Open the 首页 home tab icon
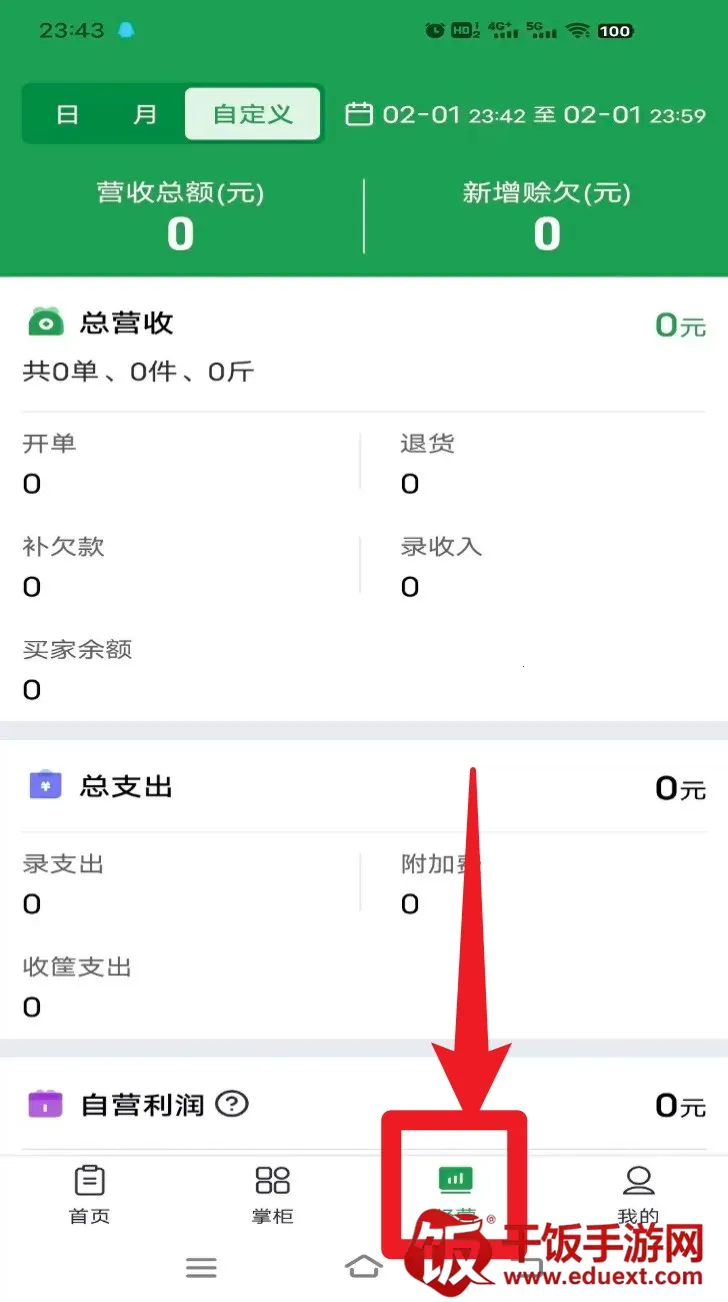728x1302 pixels. coord(89,1180)
